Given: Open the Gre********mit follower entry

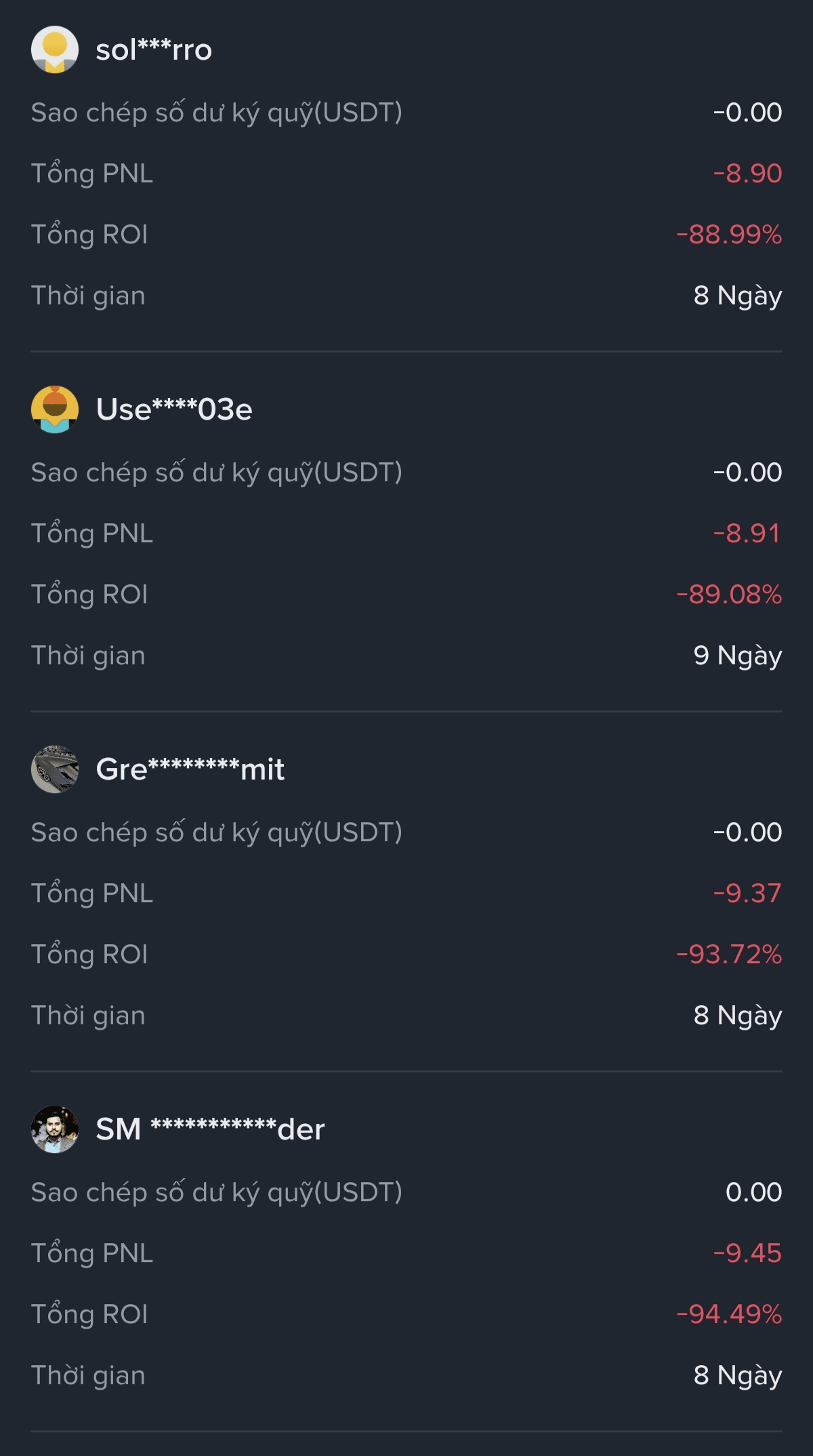Looking at the screenshot, I should click(190, 769).
